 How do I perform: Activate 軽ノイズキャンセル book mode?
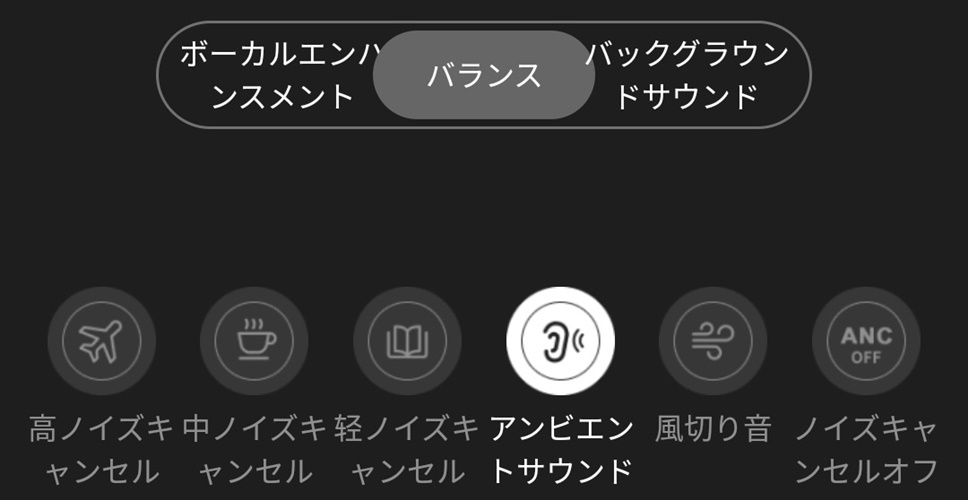407,341
